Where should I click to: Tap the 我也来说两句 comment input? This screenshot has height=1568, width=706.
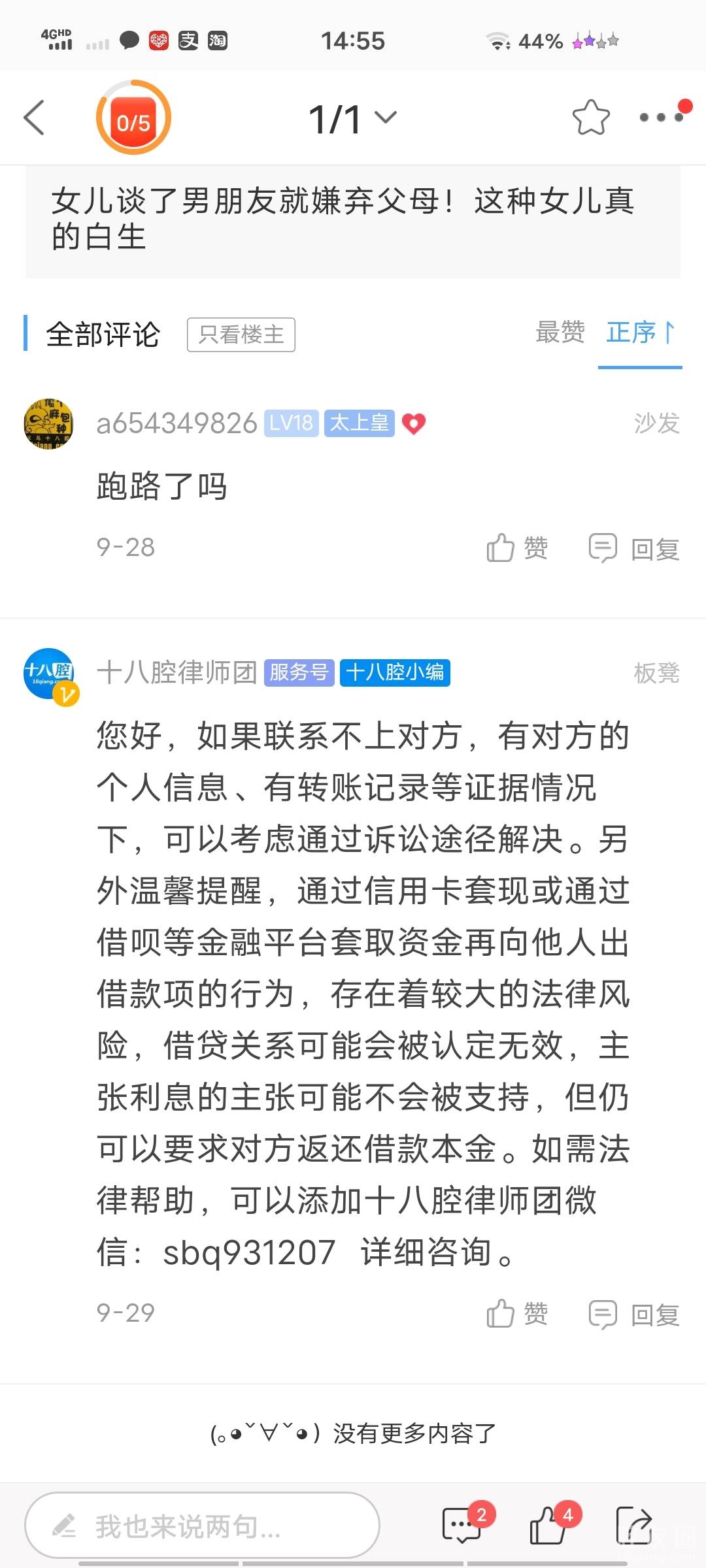click(x=202, y=1526)
